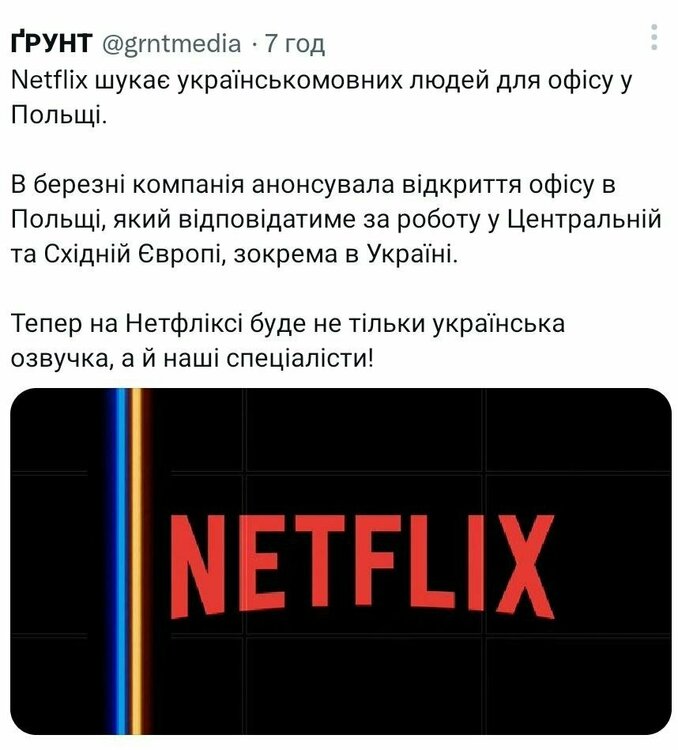Open the ҐРУНТ account profile name
Viewport: 678px width, 750px height.
(x=51, y=43)
